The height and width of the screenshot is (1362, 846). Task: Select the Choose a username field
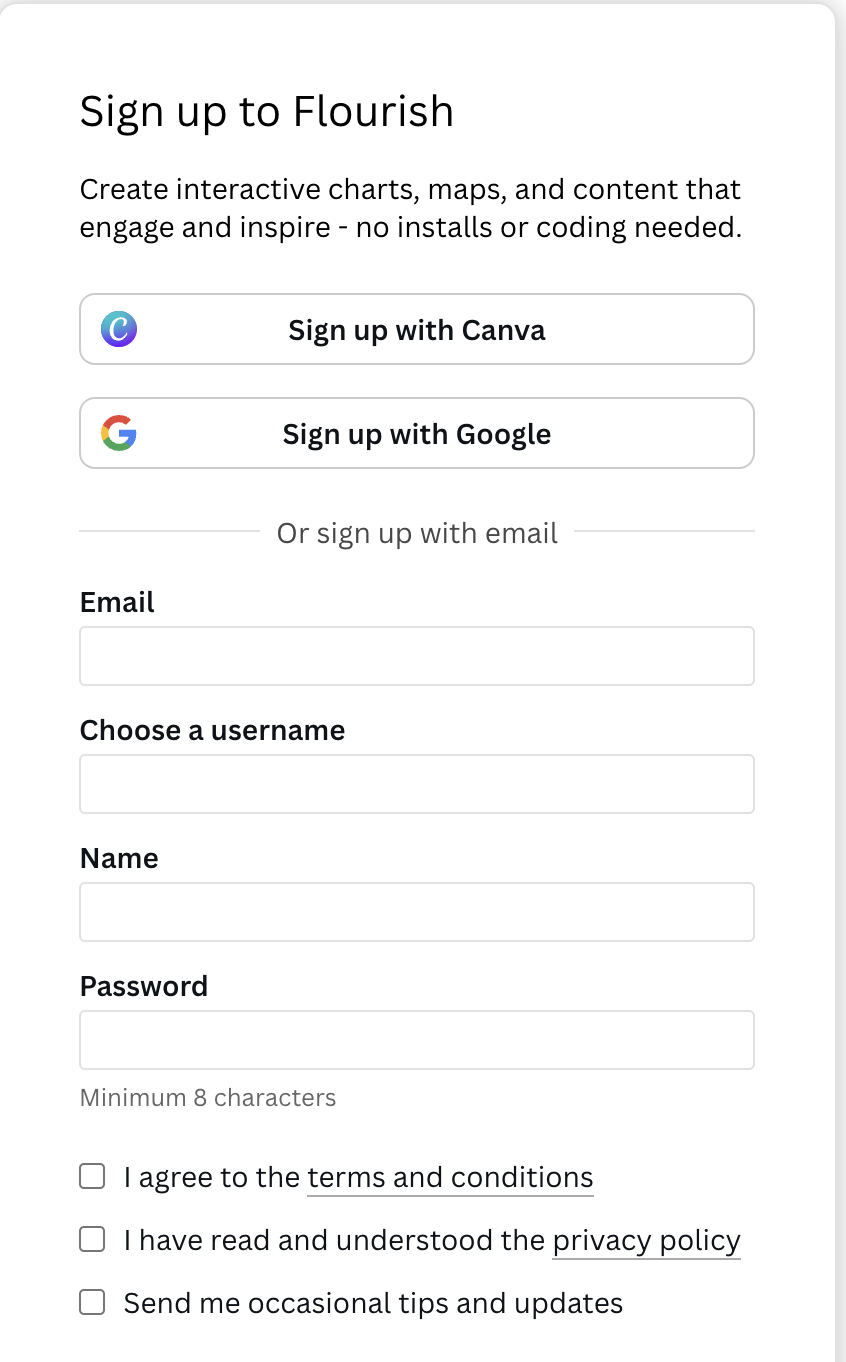[x=416, y=784]
